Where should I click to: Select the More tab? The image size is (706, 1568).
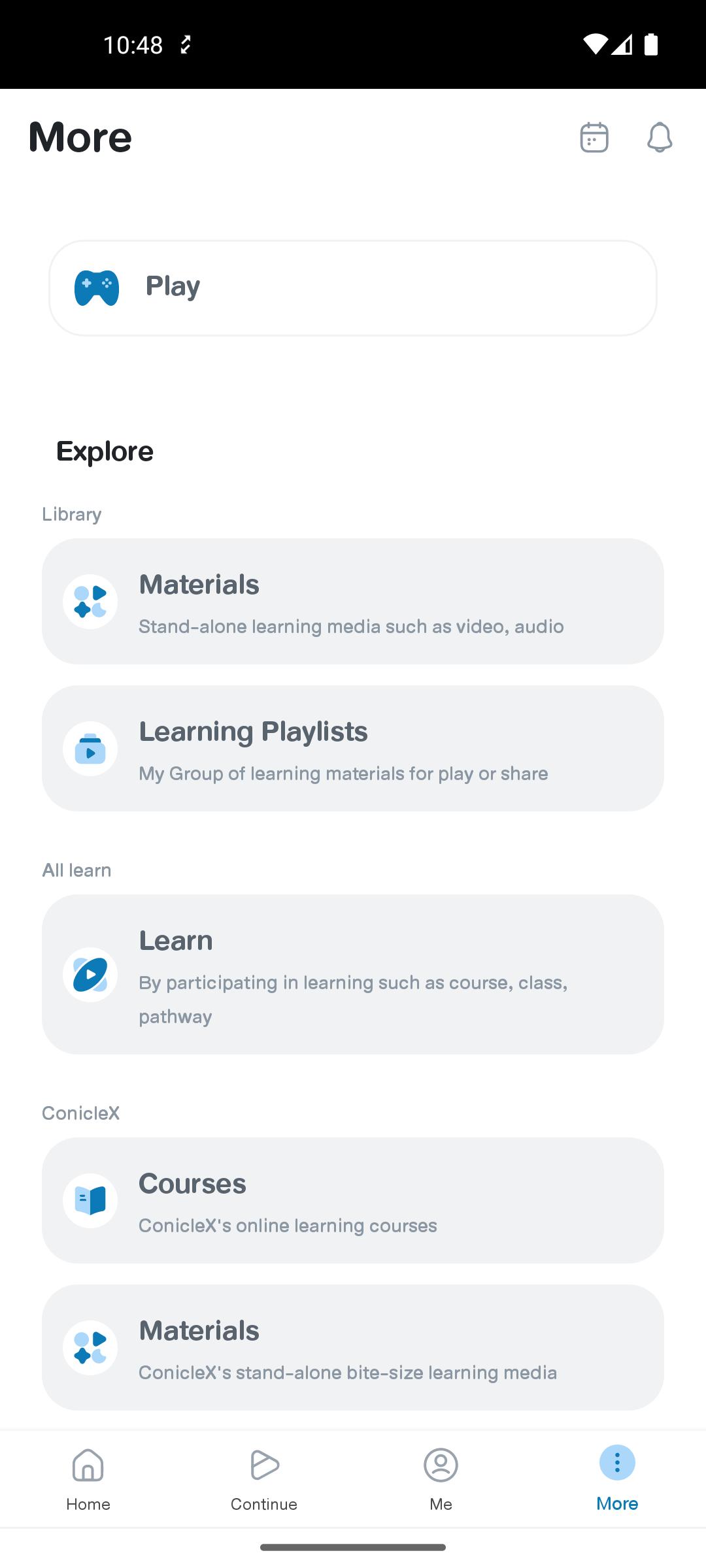tap(617, 1479)
